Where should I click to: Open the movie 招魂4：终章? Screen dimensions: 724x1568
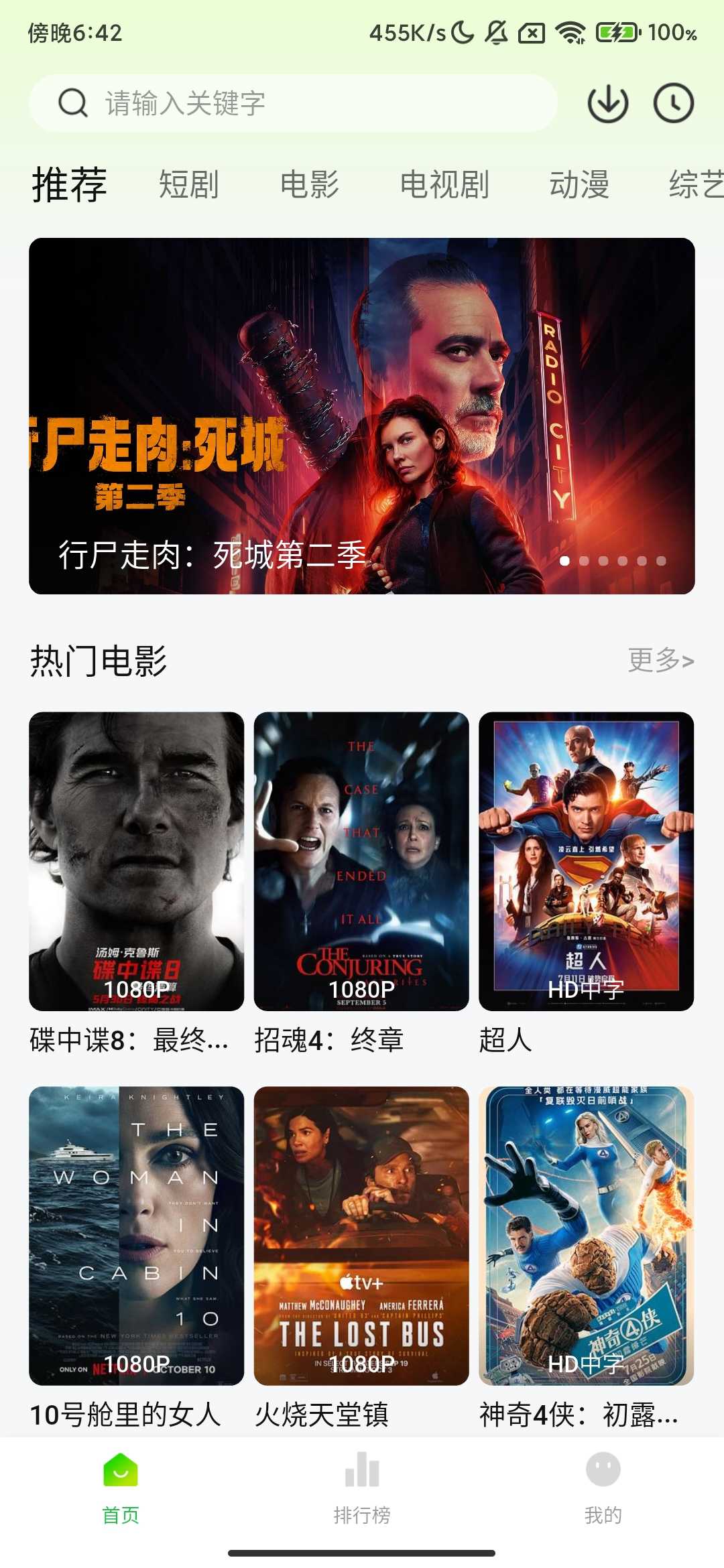361,861
